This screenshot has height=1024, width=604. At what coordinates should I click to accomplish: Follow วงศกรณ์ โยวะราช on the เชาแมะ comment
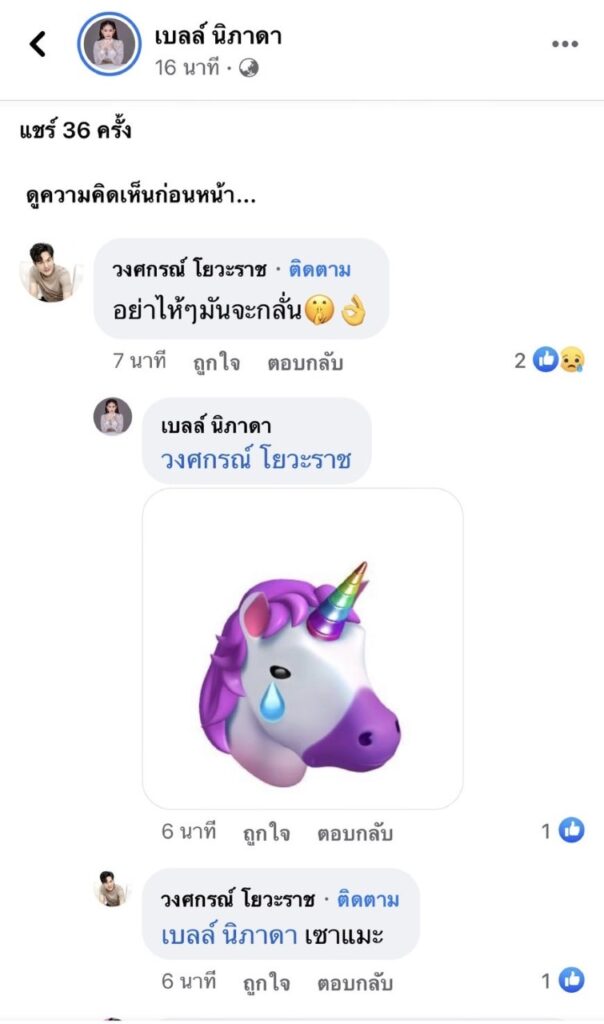click(x=368, y=899)
